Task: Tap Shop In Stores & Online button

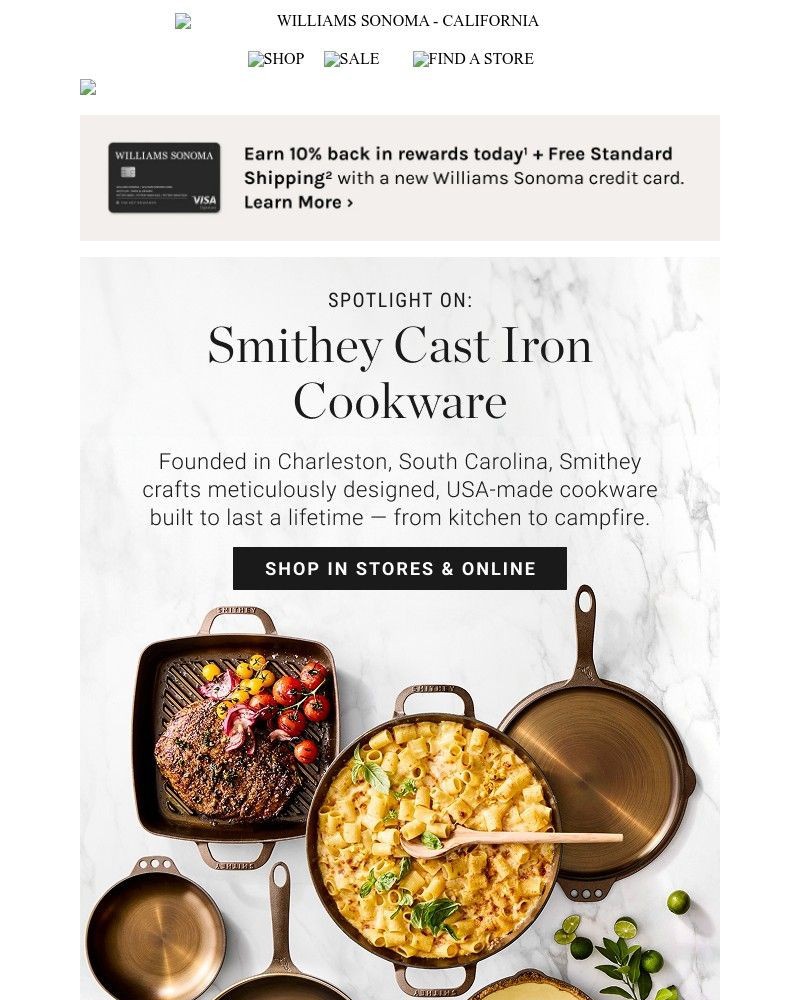Action: 400,568
